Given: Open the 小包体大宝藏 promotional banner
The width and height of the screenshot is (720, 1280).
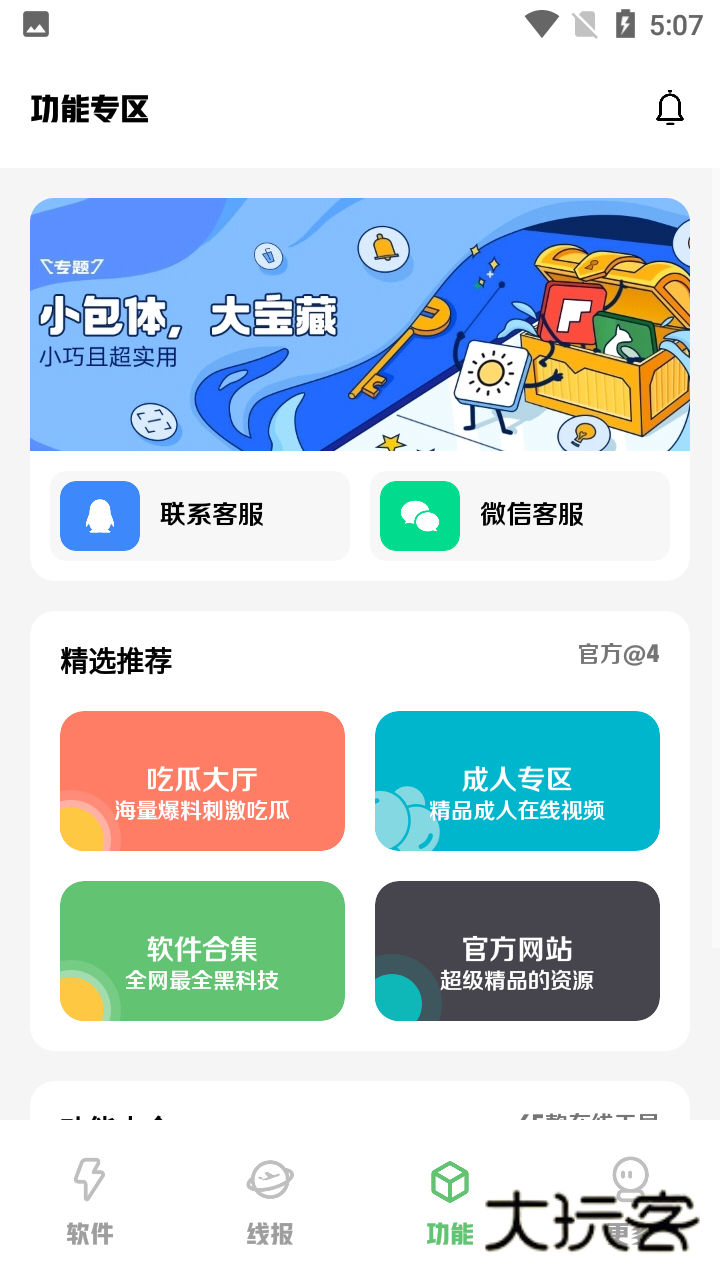Looking at the screenshot, I should [x=360, y=324].
